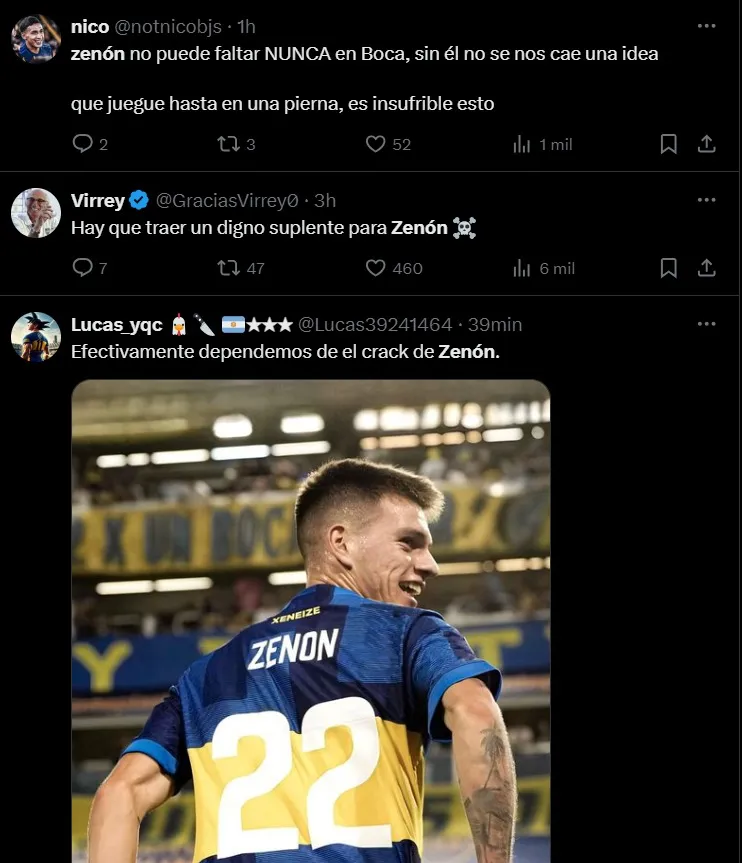The image size is (742, 863).
Task: Repost nico's tweet
Action: pyautogui.click(x=227, y=144)
